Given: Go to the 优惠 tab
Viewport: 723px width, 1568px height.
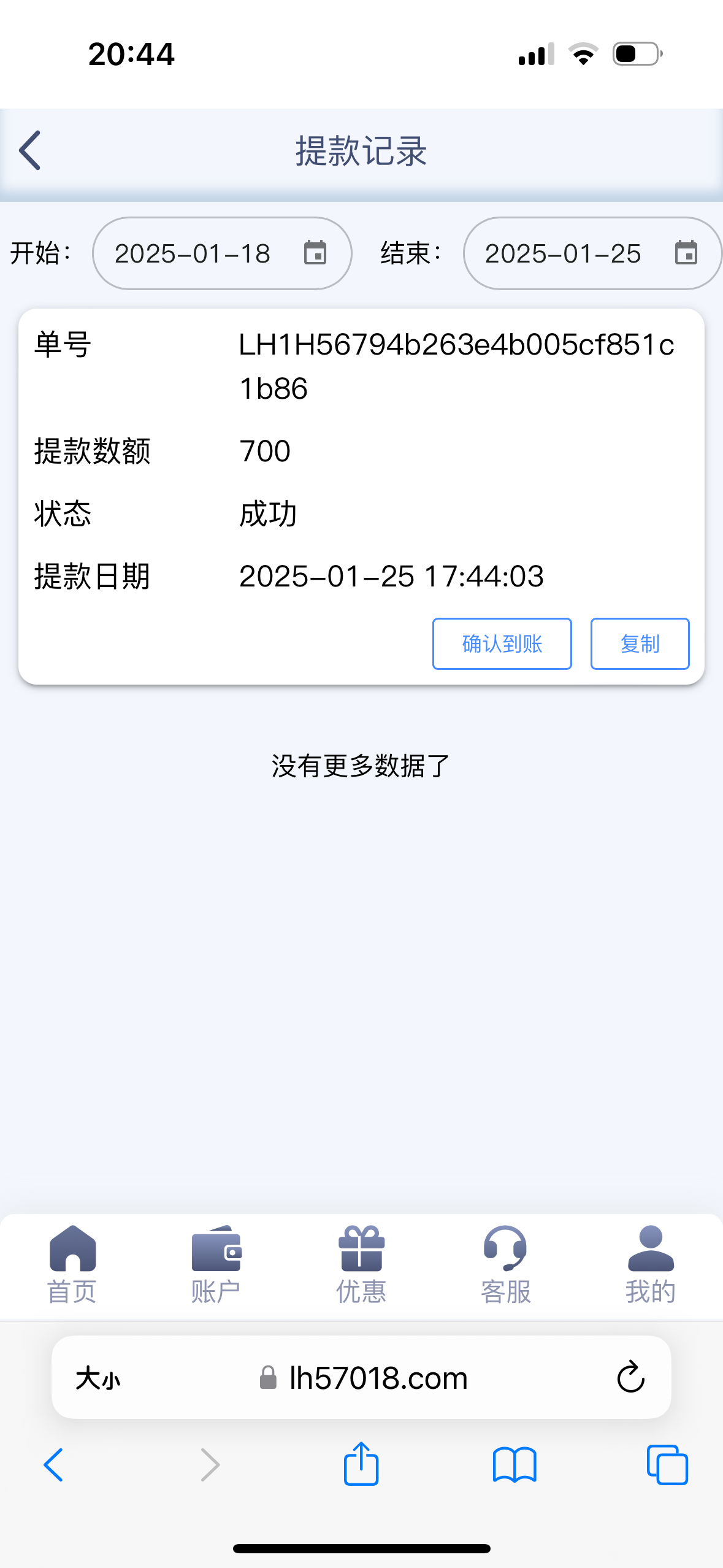Looking at the screenshot, I should (x=361, y=1265).
